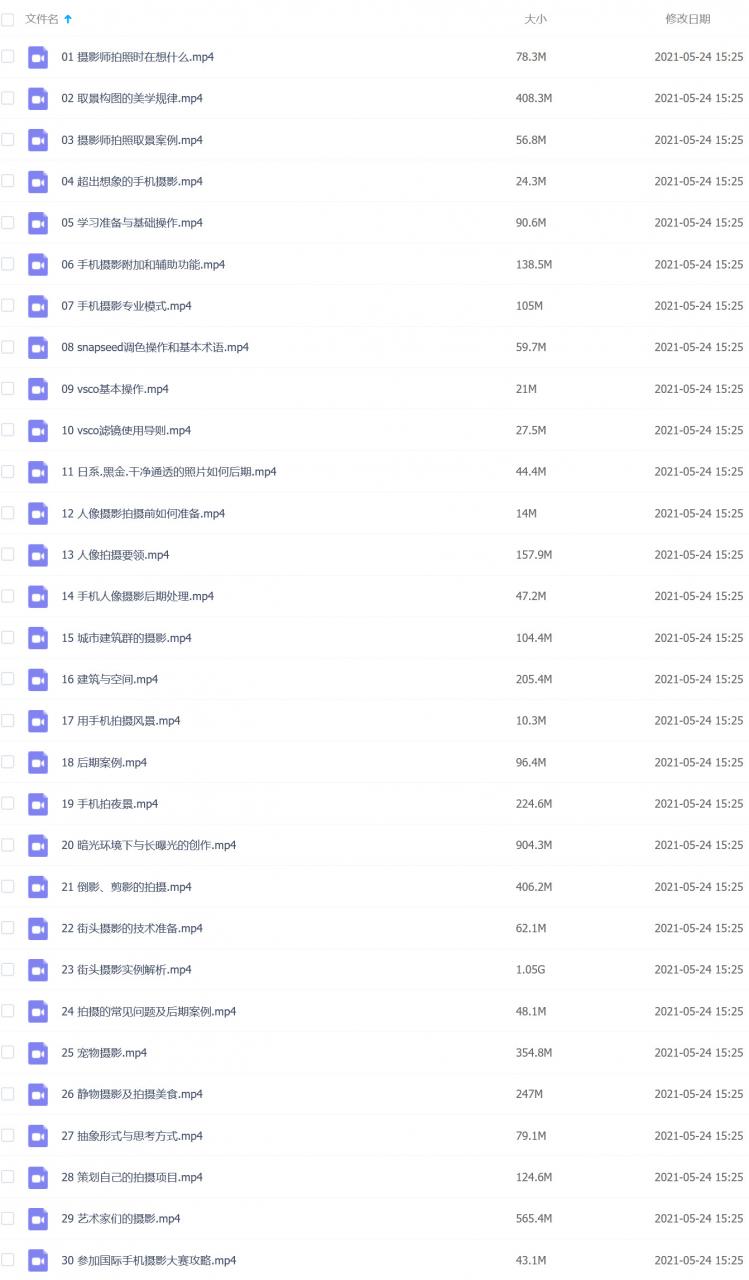Select checkbox next to 20 暗光环境下与长曝光的创作.mp4
749x1280 pixels.
coord(8,845)
